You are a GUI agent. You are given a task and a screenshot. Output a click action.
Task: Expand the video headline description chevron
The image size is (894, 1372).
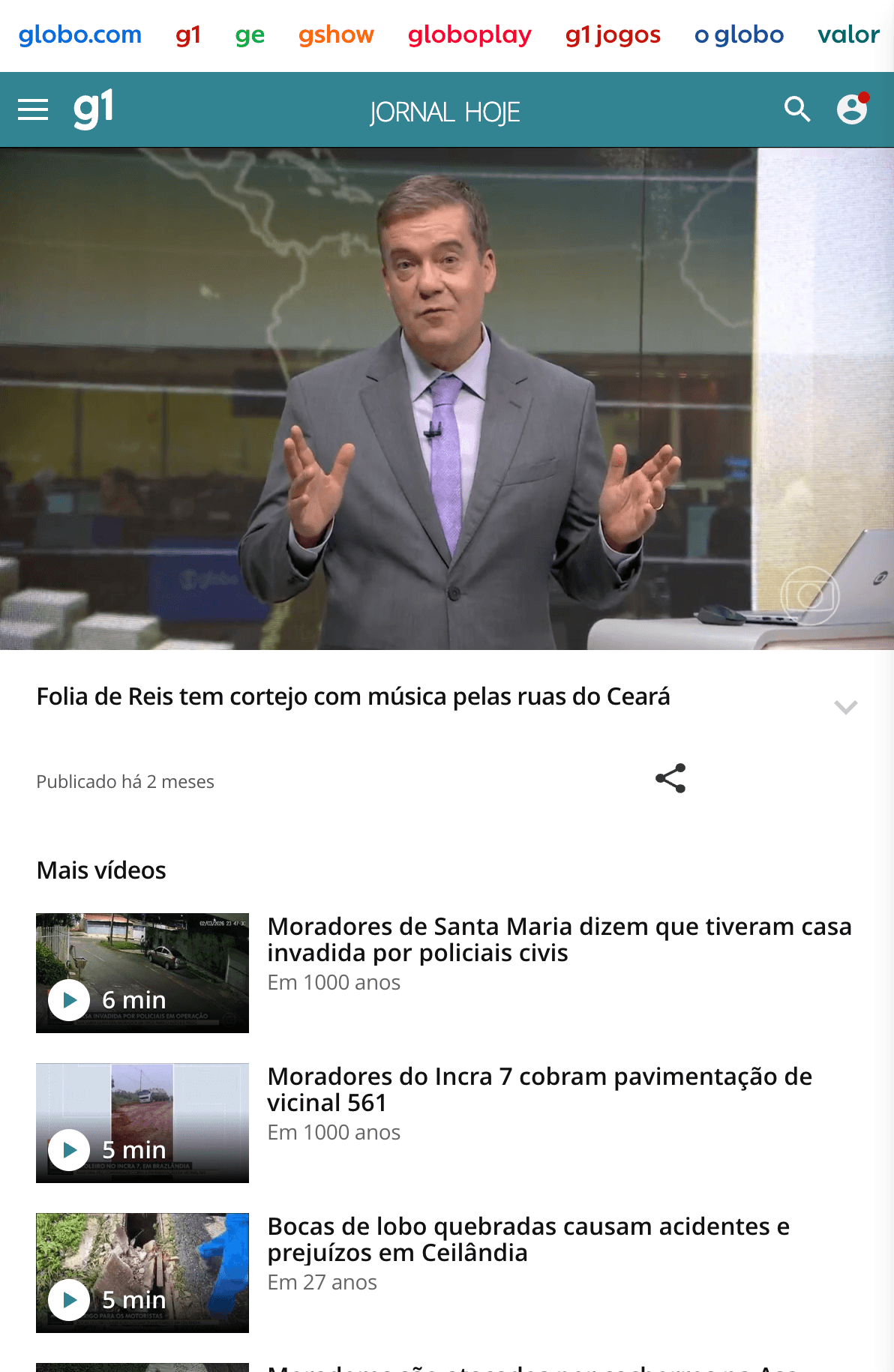coord(846,705)
